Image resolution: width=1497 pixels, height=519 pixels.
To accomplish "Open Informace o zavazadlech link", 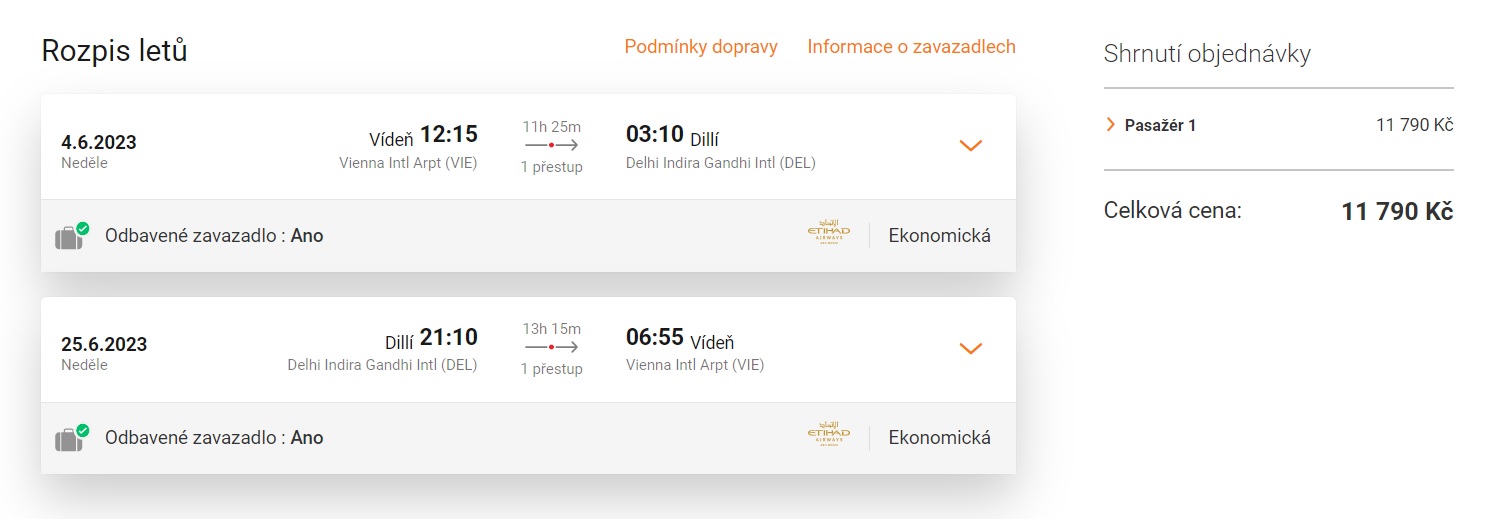I will coord(911,47).
